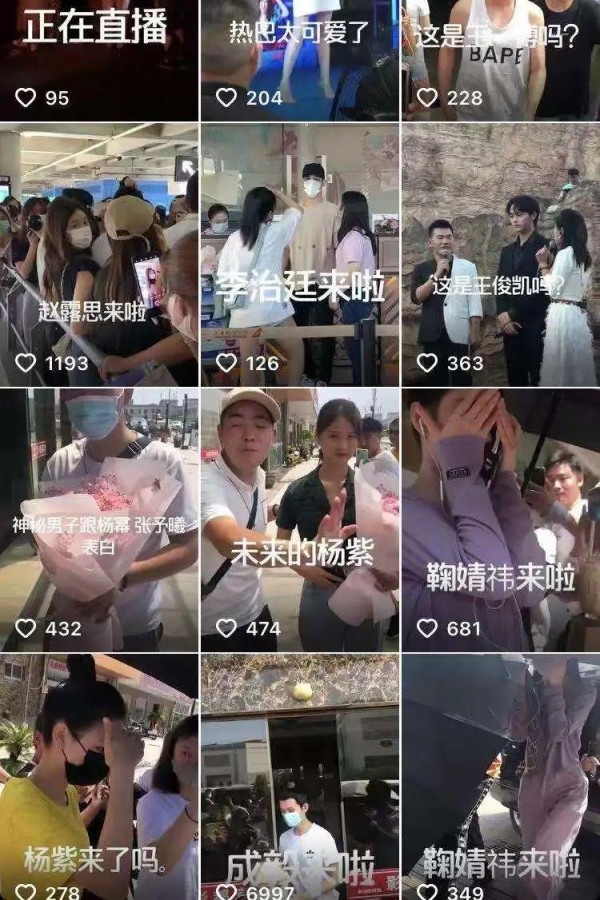Image resolution: width=600 pixels, height=900 pixels.
Task: View the 未来的杨紫 video
Action: [300, 520]
